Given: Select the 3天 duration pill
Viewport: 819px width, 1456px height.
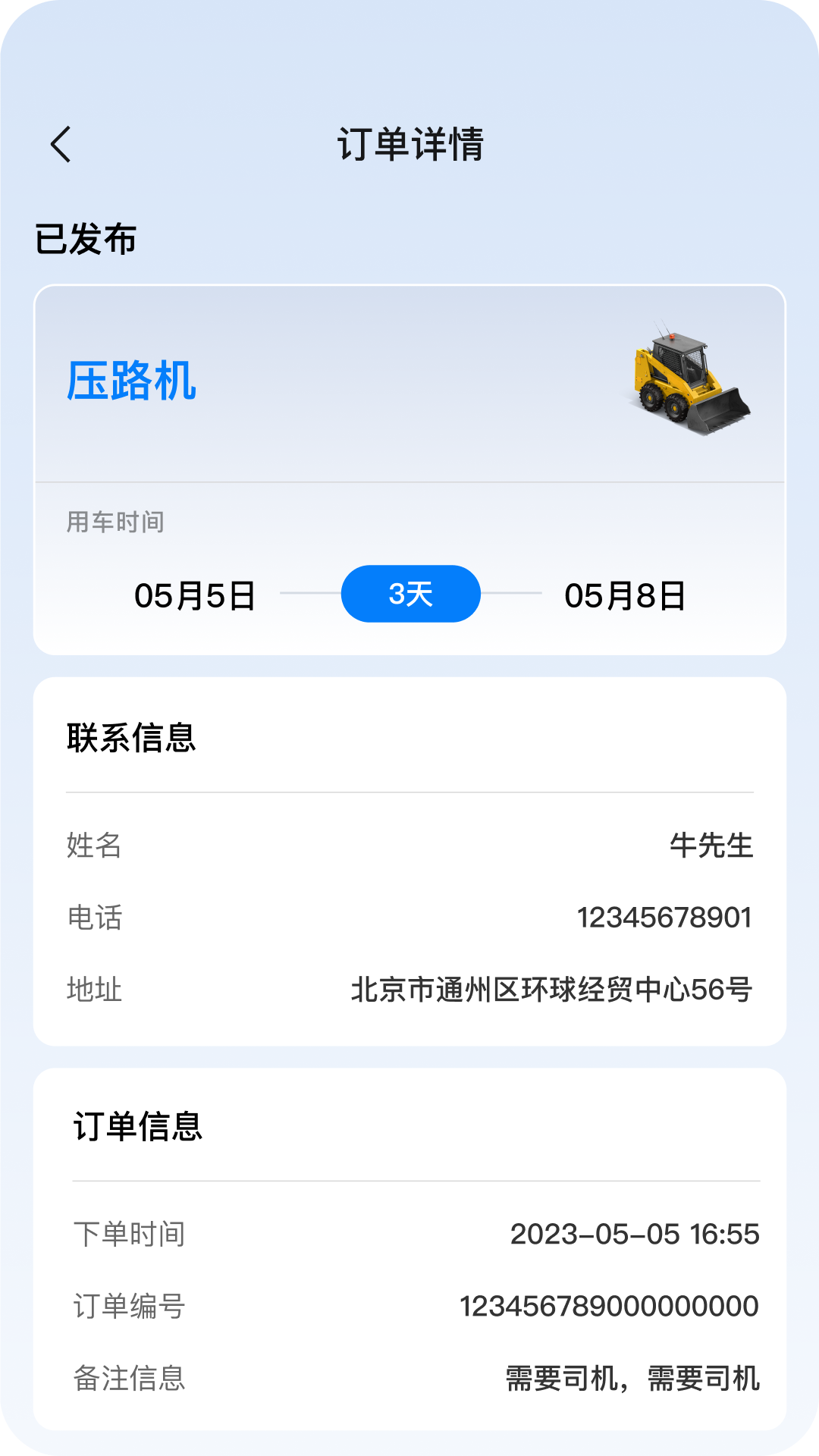Looking at the screenshot, I should (x=409, y=595).
